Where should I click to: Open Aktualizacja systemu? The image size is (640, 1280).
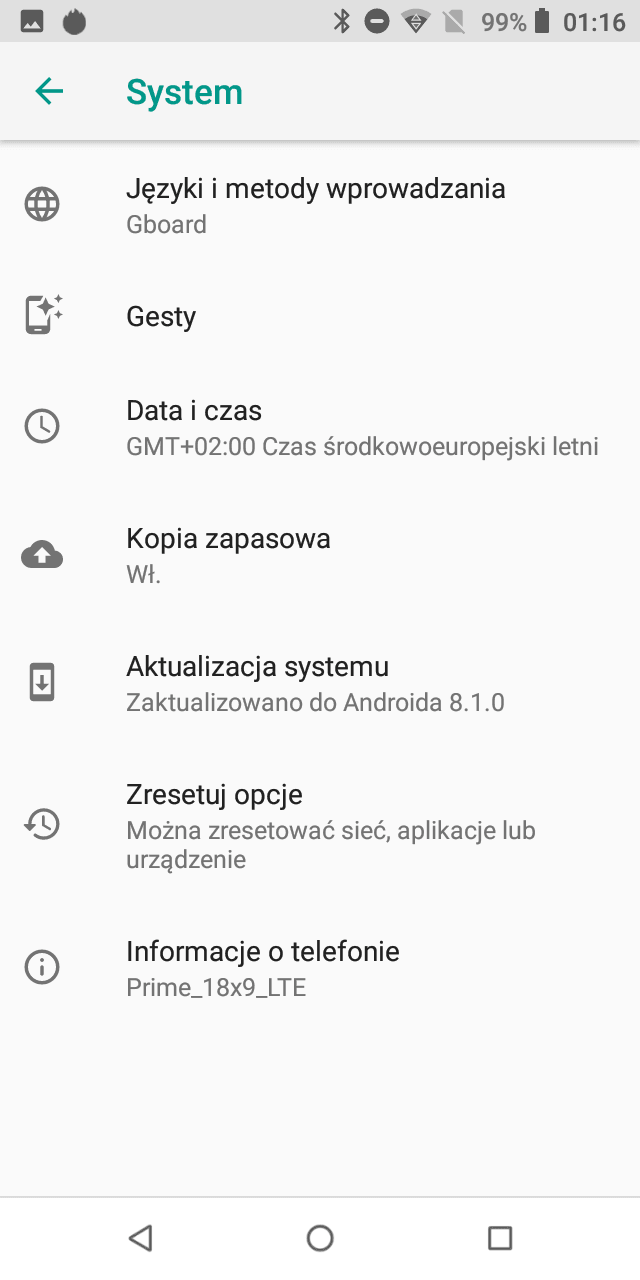[x=320, y=683]
